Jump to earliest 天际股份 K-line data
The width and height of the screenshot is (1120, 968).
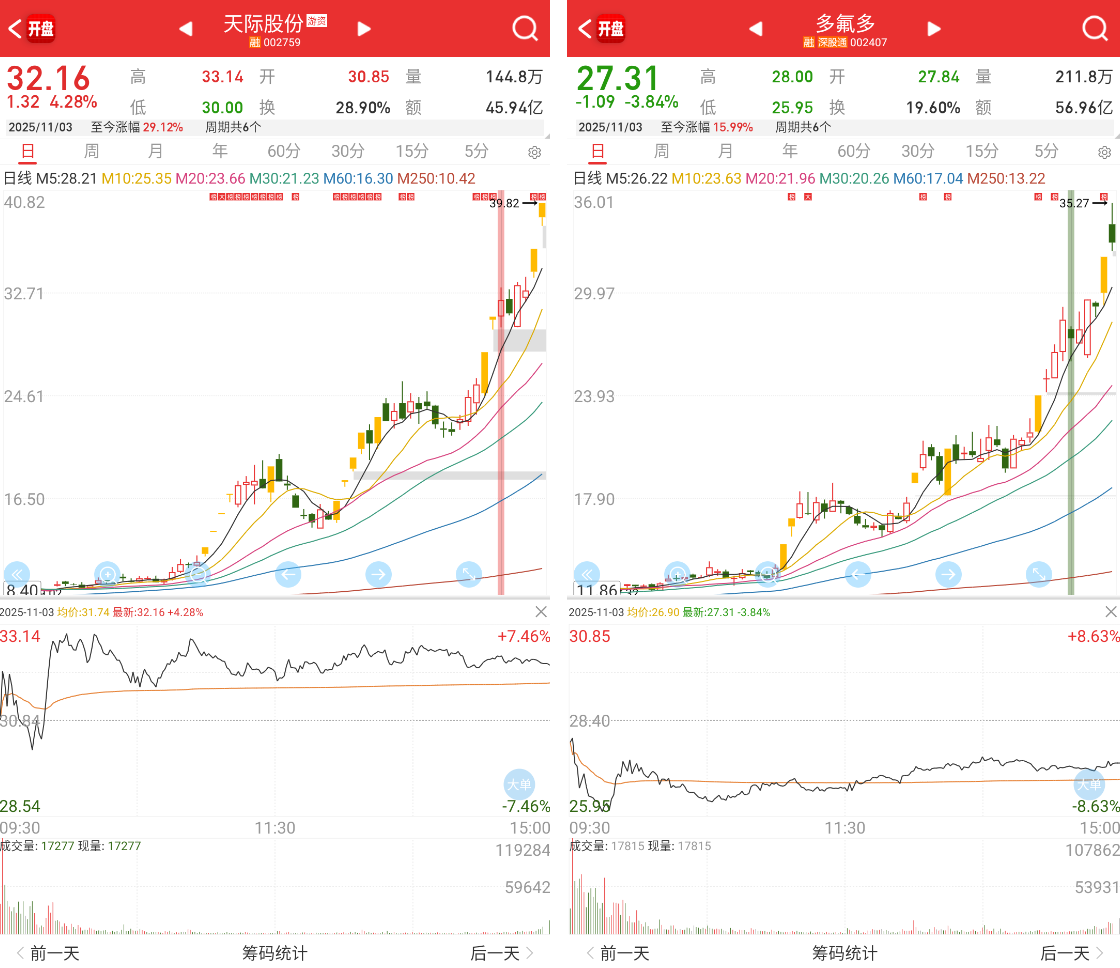coord(17,574)
